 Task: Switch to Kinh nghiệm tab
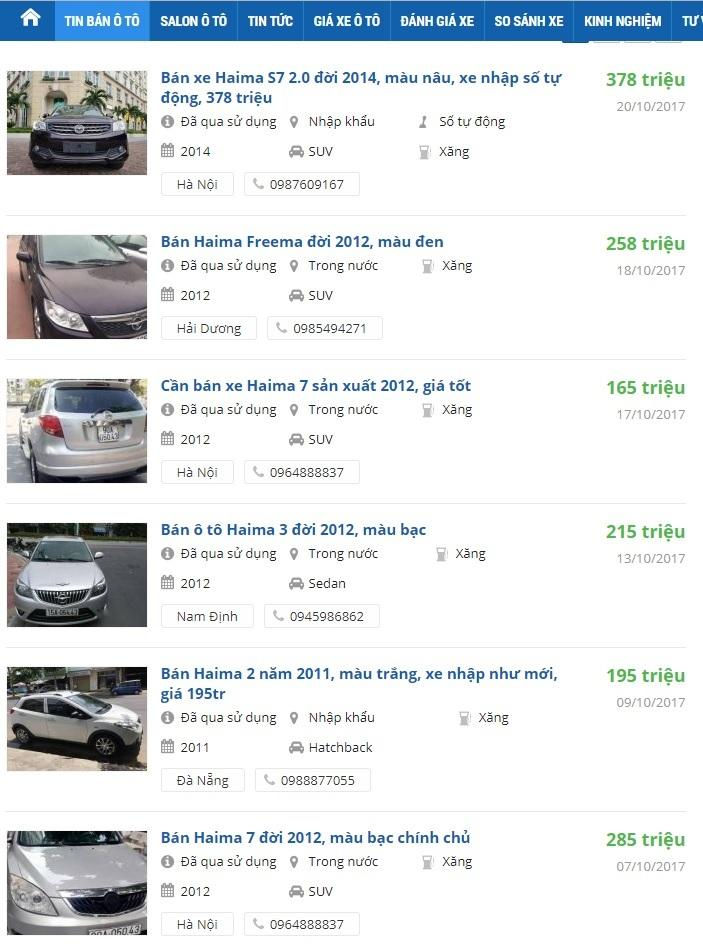coord(622,21)
